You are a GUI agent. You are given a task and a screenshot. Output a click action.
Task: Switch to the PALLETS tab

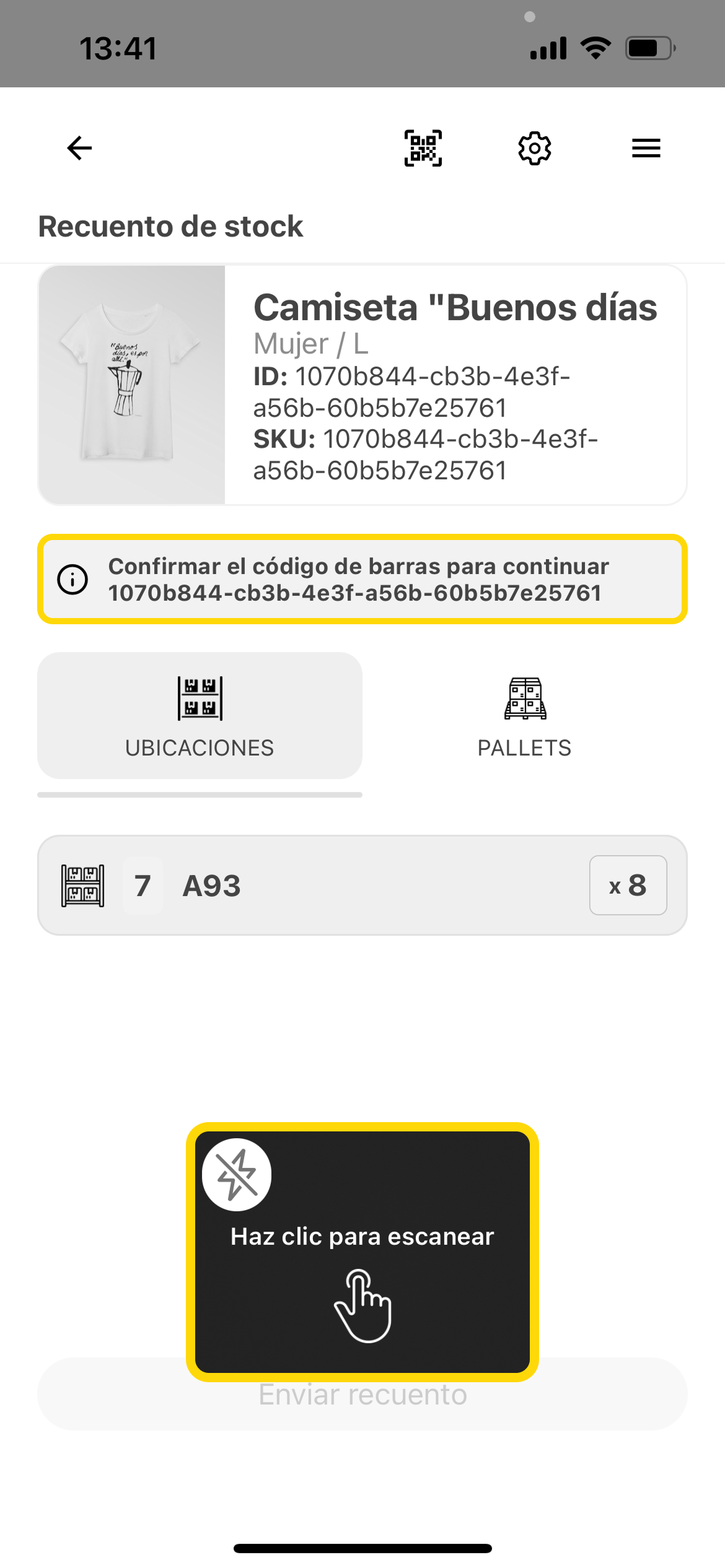[524, 747]
